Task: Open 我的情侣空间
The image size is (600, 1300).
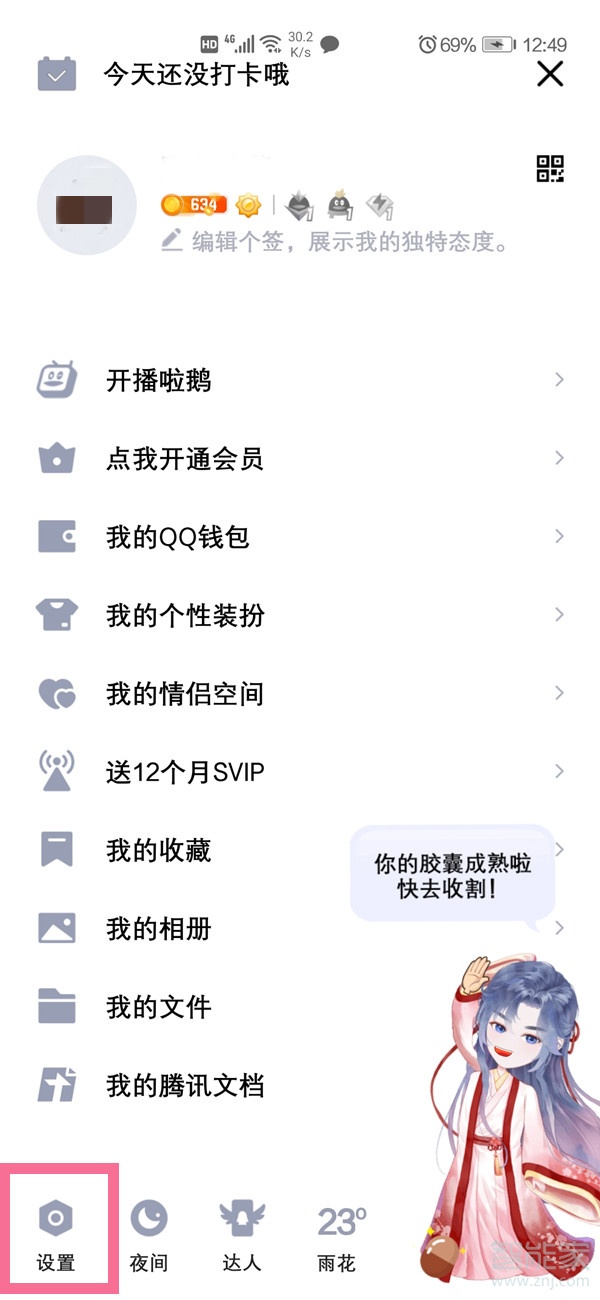Action: [x=185, y=694]
